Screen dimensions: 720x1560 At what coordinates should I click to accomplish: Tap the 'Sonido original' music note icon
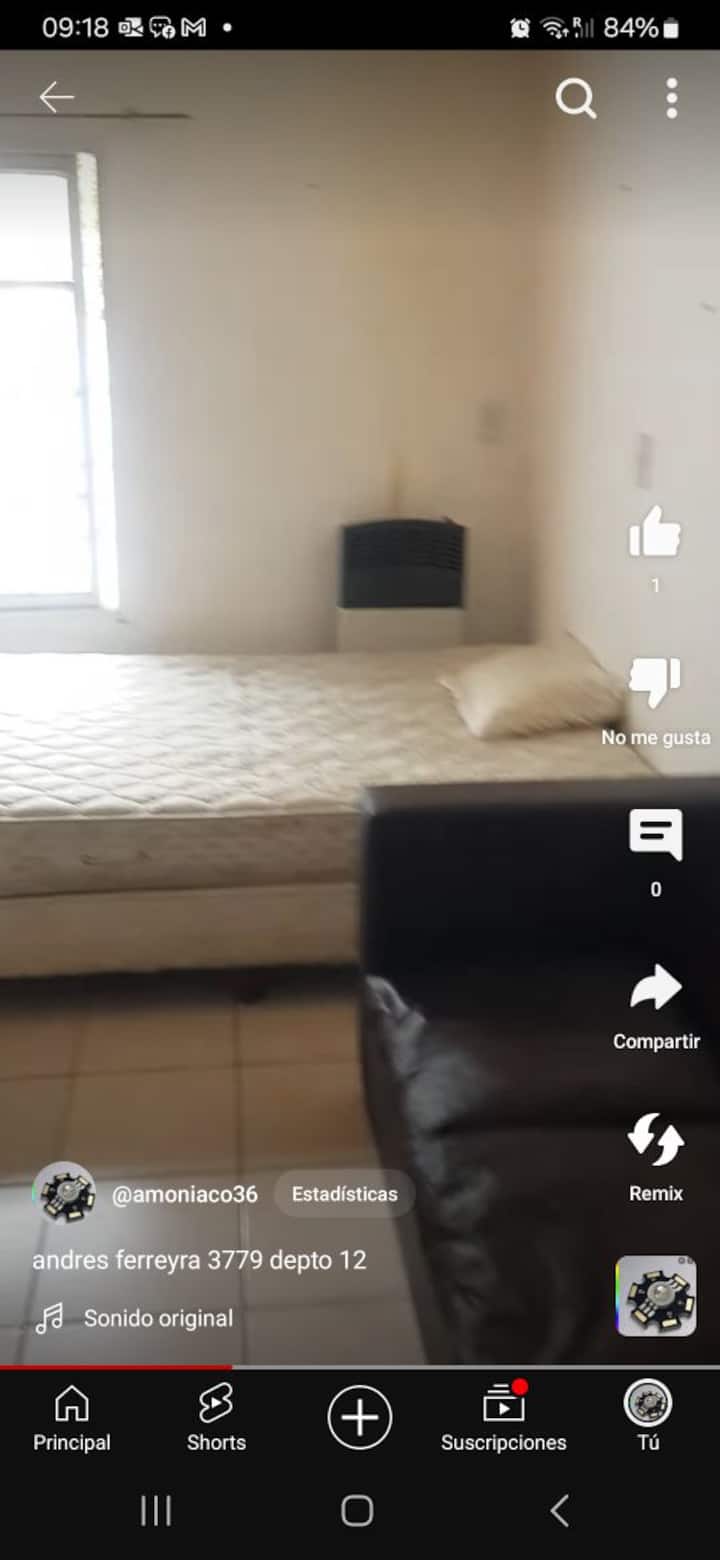(51, 1317)
